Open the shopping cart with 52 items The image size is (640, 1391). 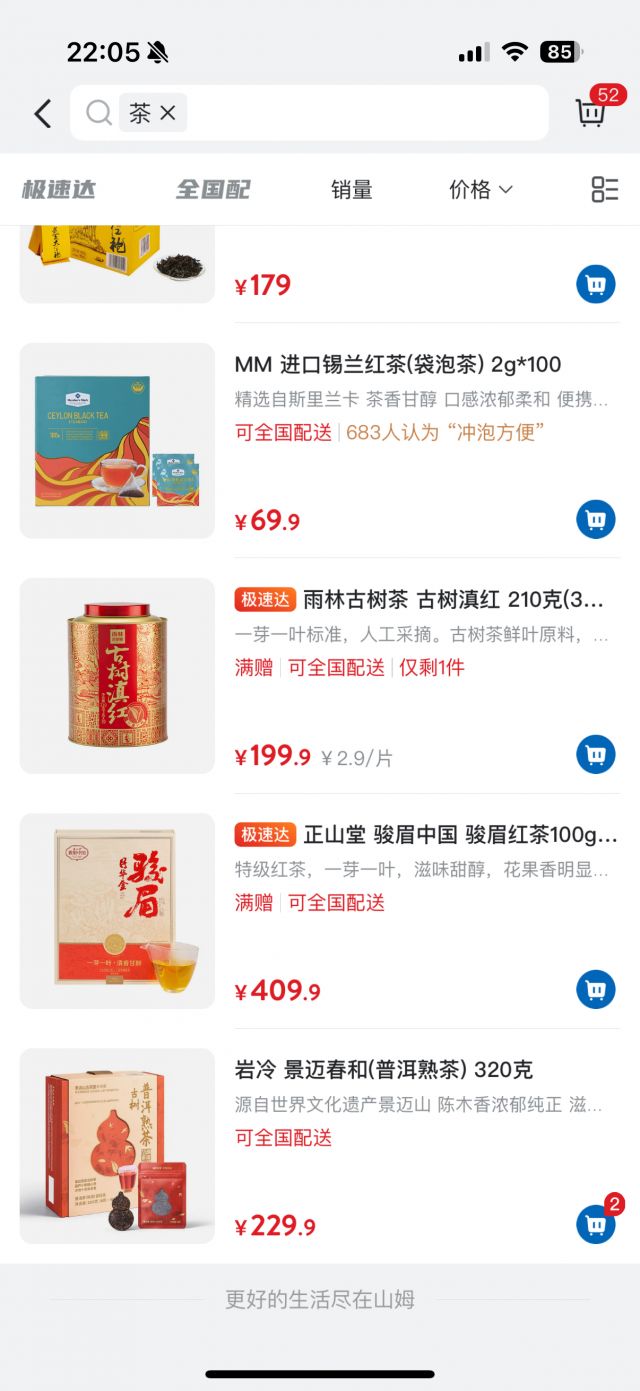(x=591, y=112)
